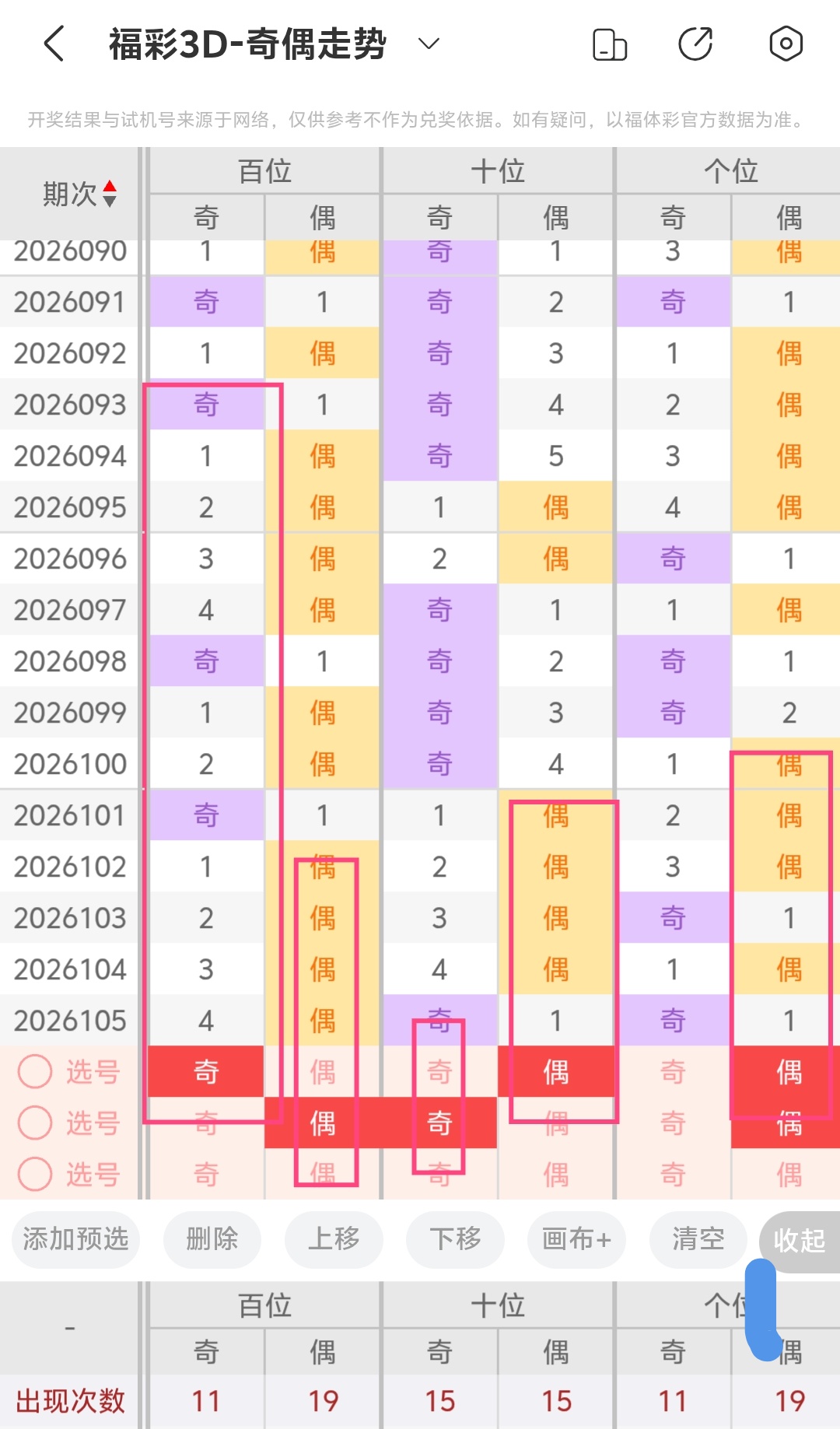Pick 偶 for 百位 in the second 选号 row

click(x=323, y=1123)
